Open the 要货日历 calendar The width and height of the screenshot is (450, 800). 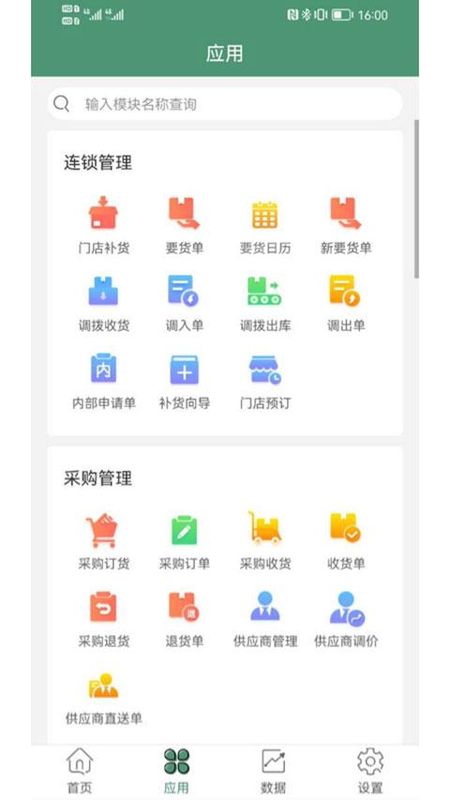[265, 225]
